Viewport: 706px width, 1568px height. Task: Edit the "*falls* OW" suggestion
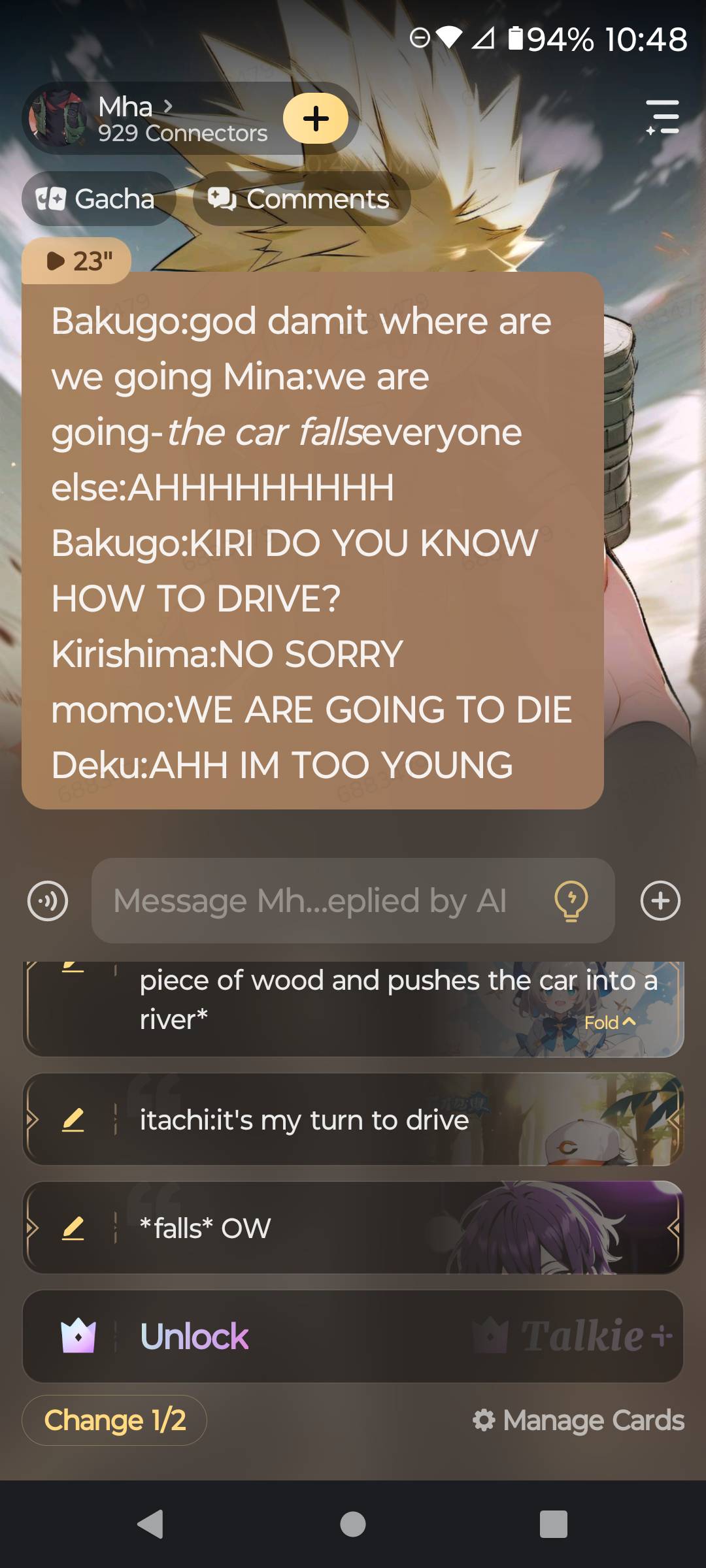(73, 1228)
